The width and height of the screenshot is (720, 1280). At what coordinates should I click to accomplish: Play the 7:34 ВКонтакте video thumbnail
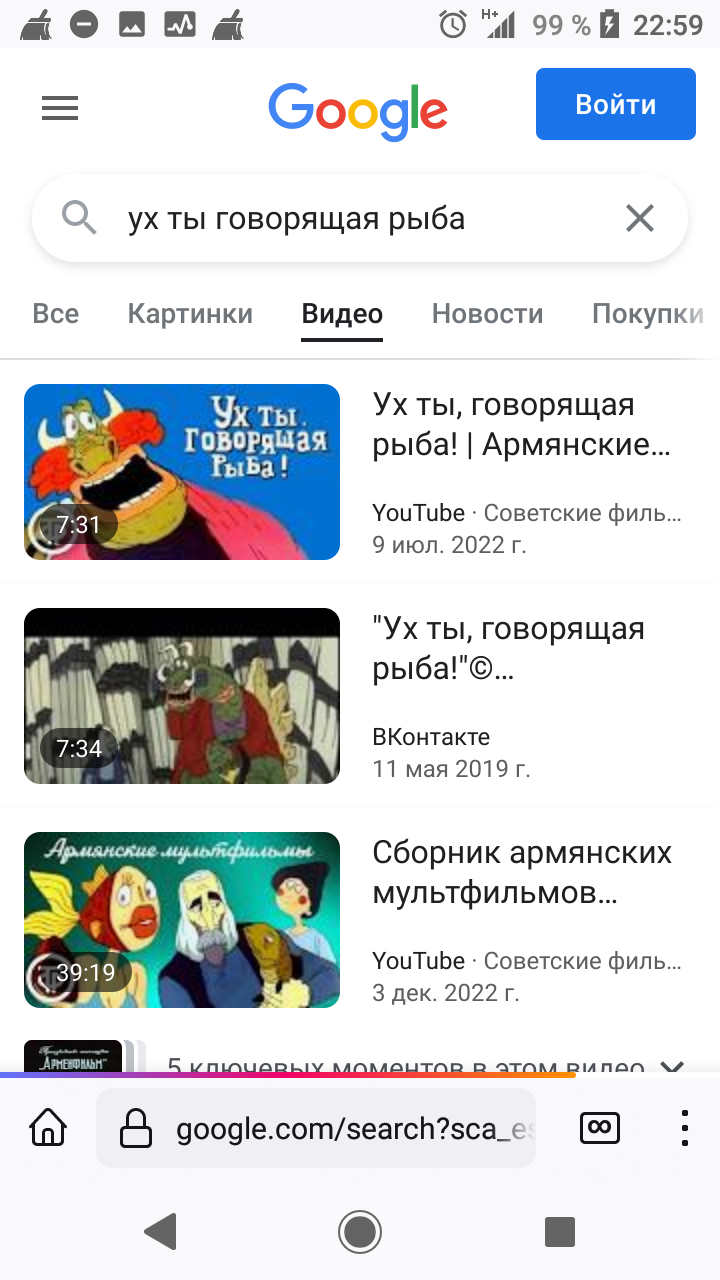(182, 696)
